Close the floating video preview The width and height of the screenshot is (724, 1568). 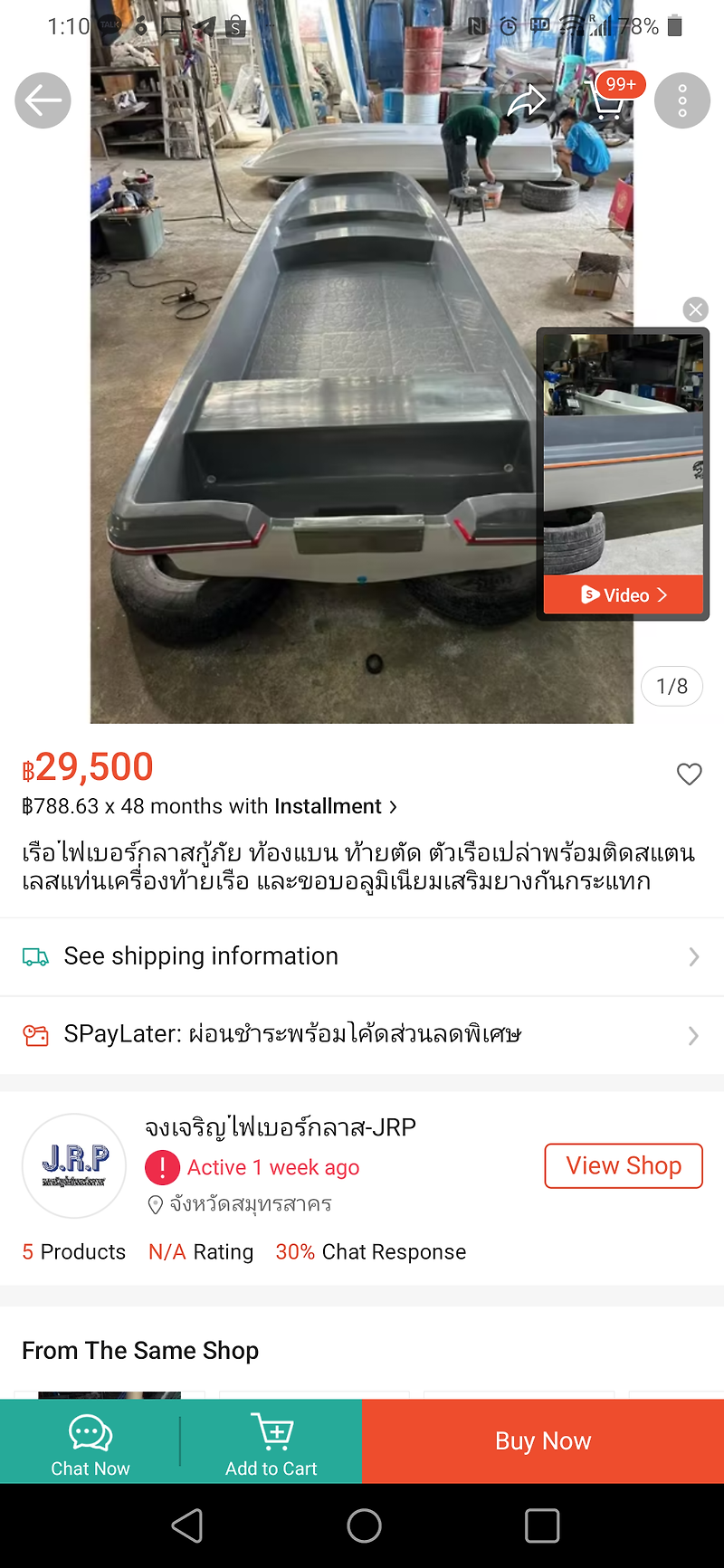pos(695,309)
